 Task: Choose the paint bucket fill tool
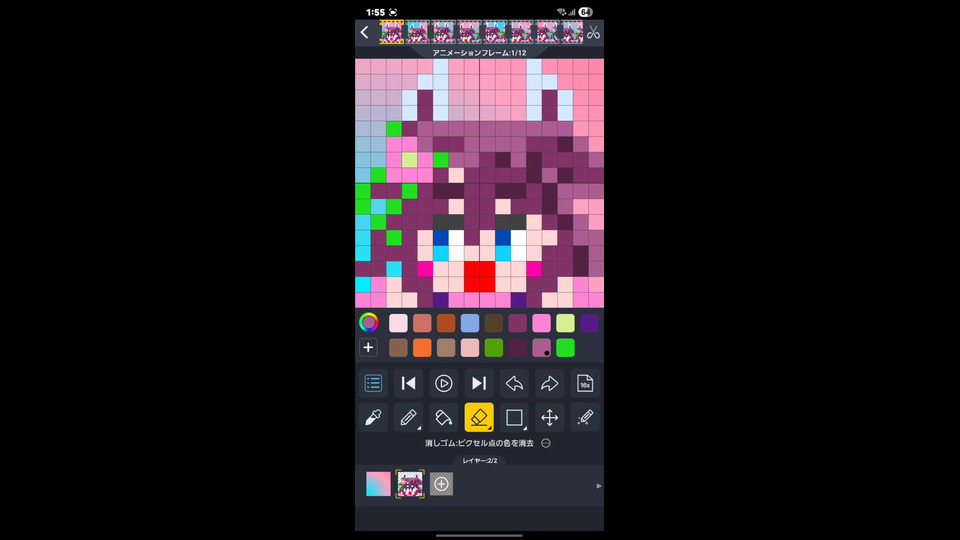click(x=444, y=417)
